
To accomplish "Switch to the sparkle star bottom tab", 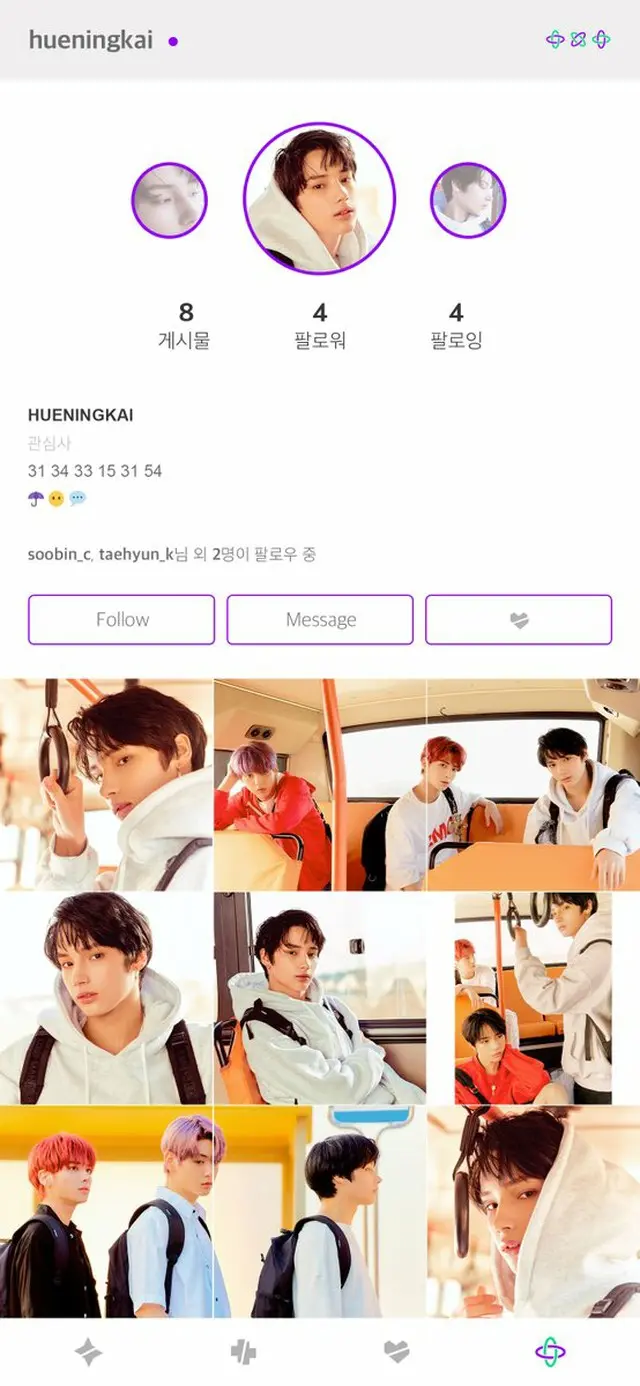I will [88, 1353].
